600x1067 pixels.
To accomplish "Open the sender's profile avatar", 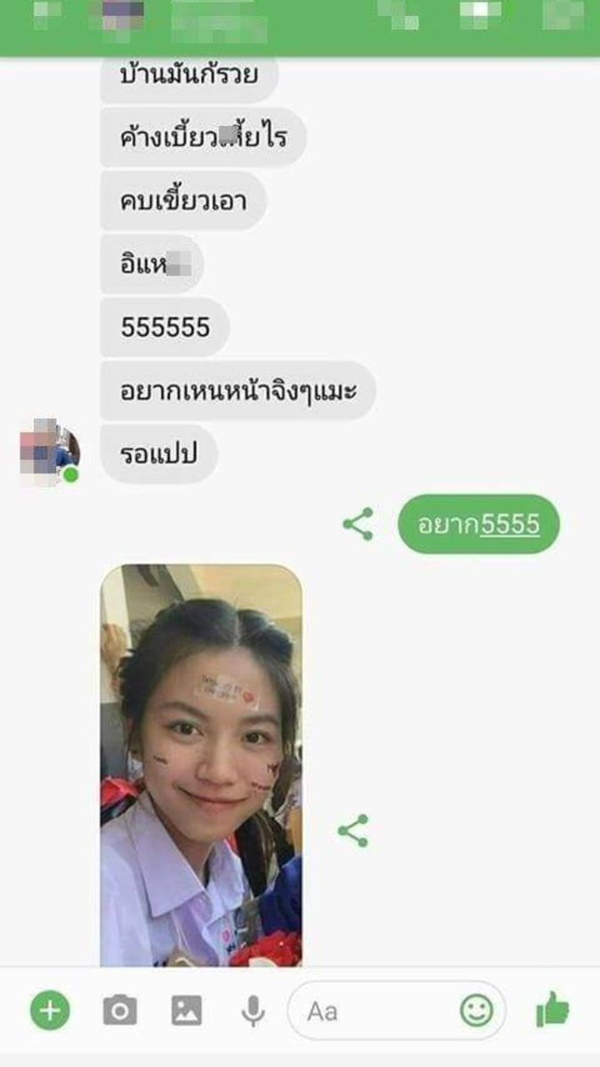I will [49, 451].
